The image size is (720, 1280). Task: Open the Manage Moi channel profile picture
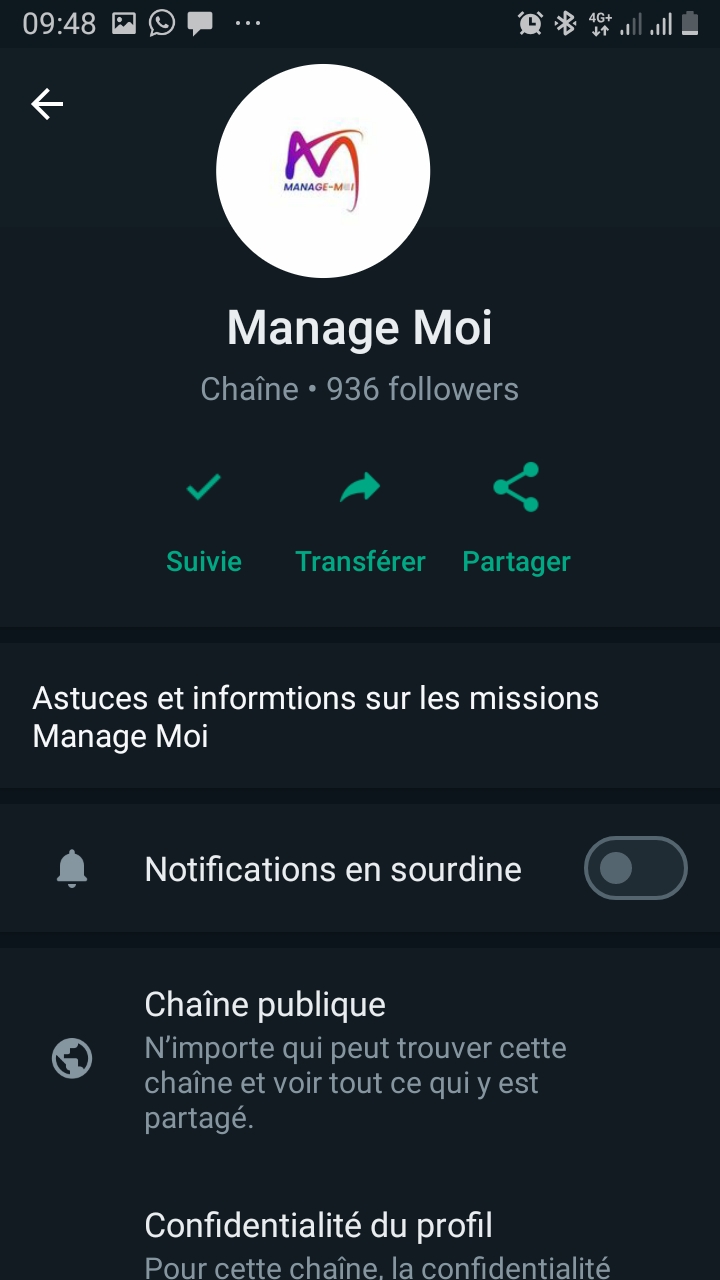pos(323,171)
